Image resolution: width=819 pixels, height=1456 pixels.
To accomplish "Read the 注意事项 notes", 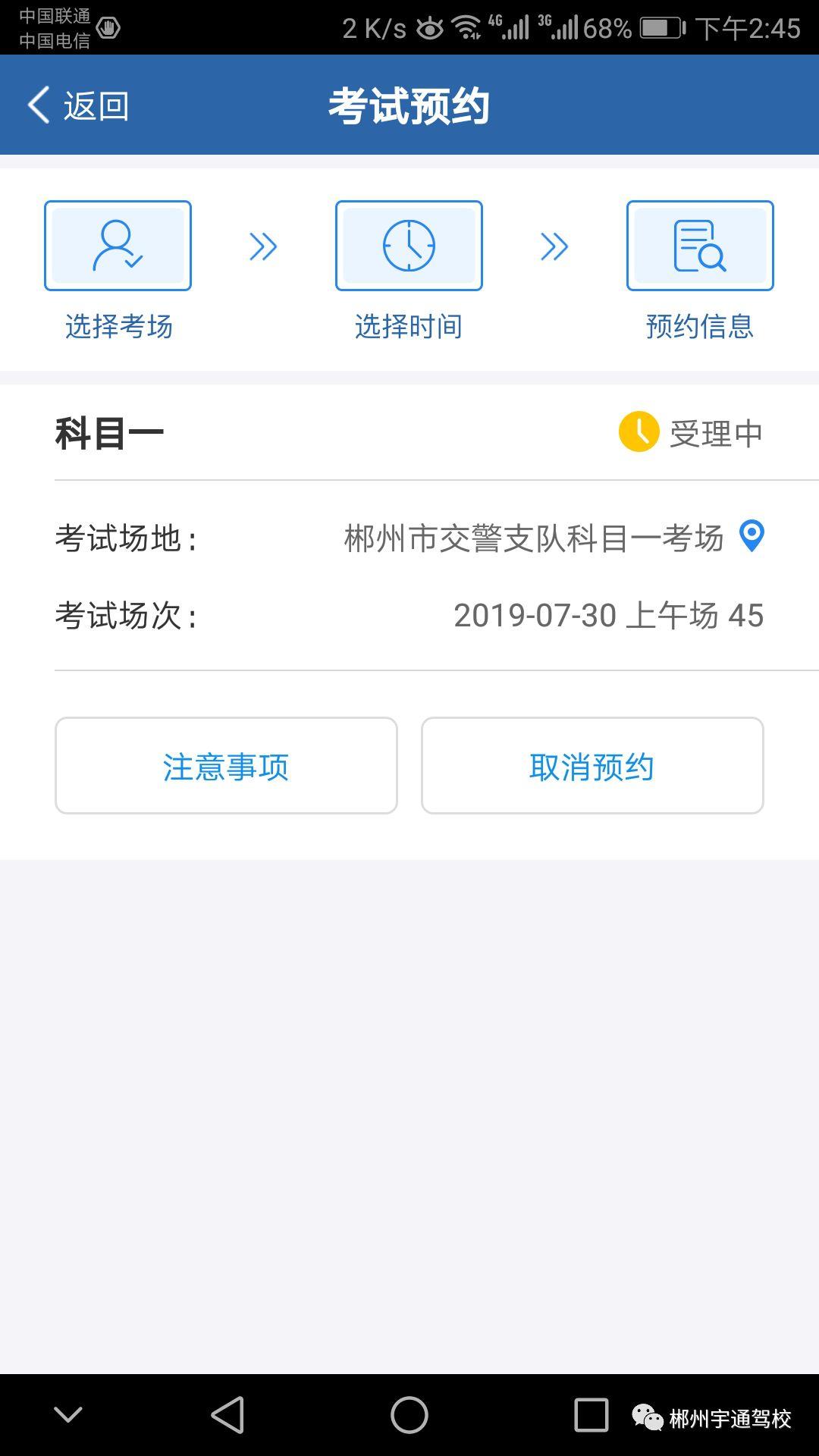I will click(x=226, y=766).
